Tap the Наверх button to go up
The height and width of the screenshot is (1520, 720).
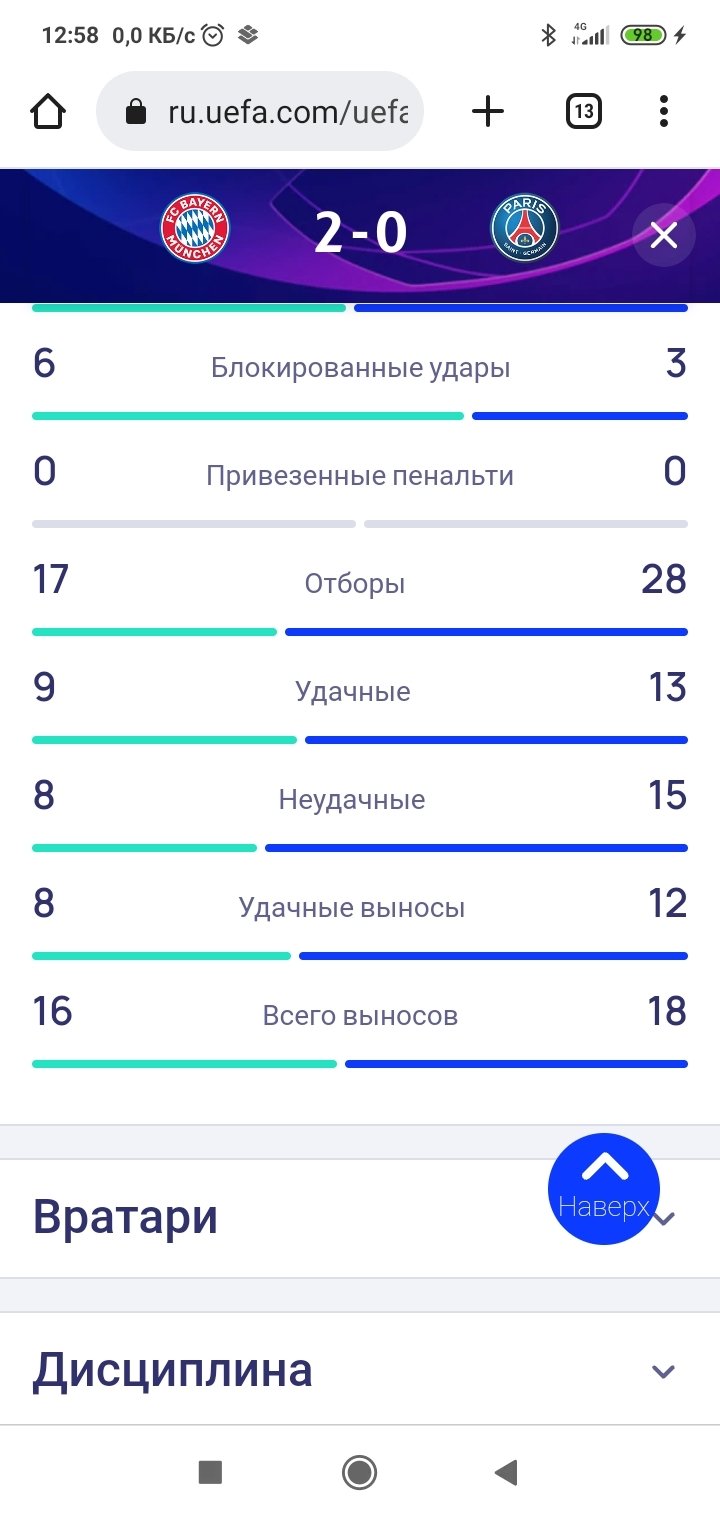coord(603,1188)
